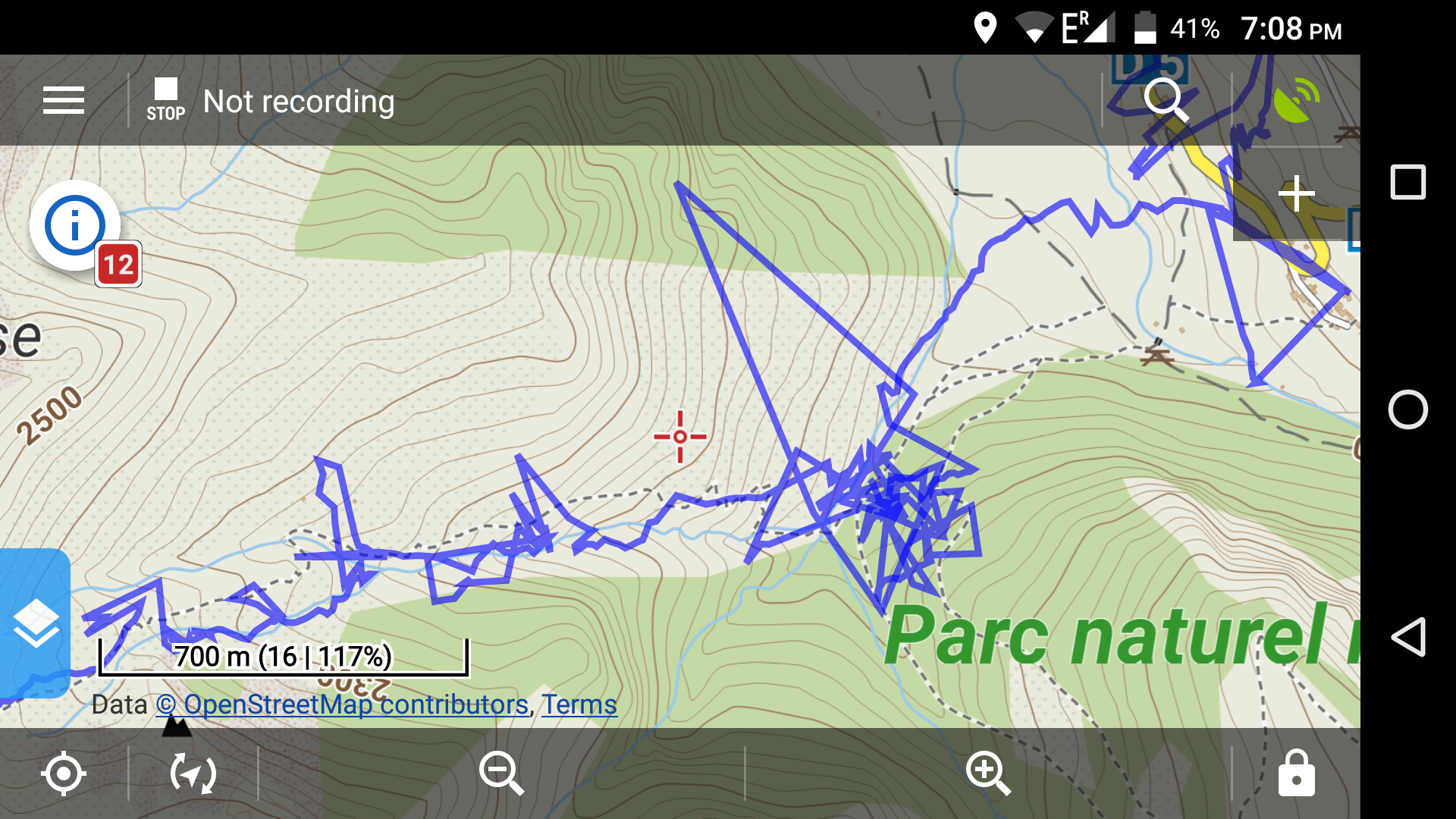Open the map search
The height and width of the screenshot is (819, 1456).
[x=1166, y=100]
